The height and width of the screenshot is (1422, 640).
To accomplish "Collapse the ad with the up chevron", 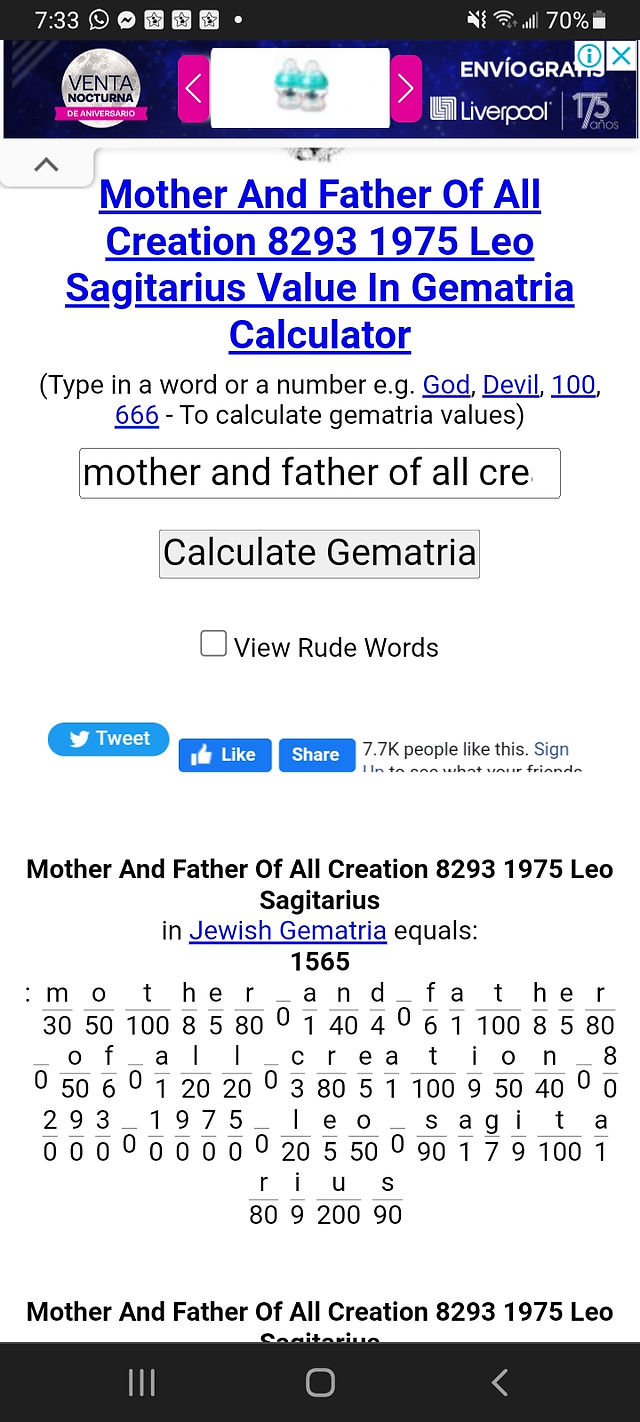I will pos(46,165).
